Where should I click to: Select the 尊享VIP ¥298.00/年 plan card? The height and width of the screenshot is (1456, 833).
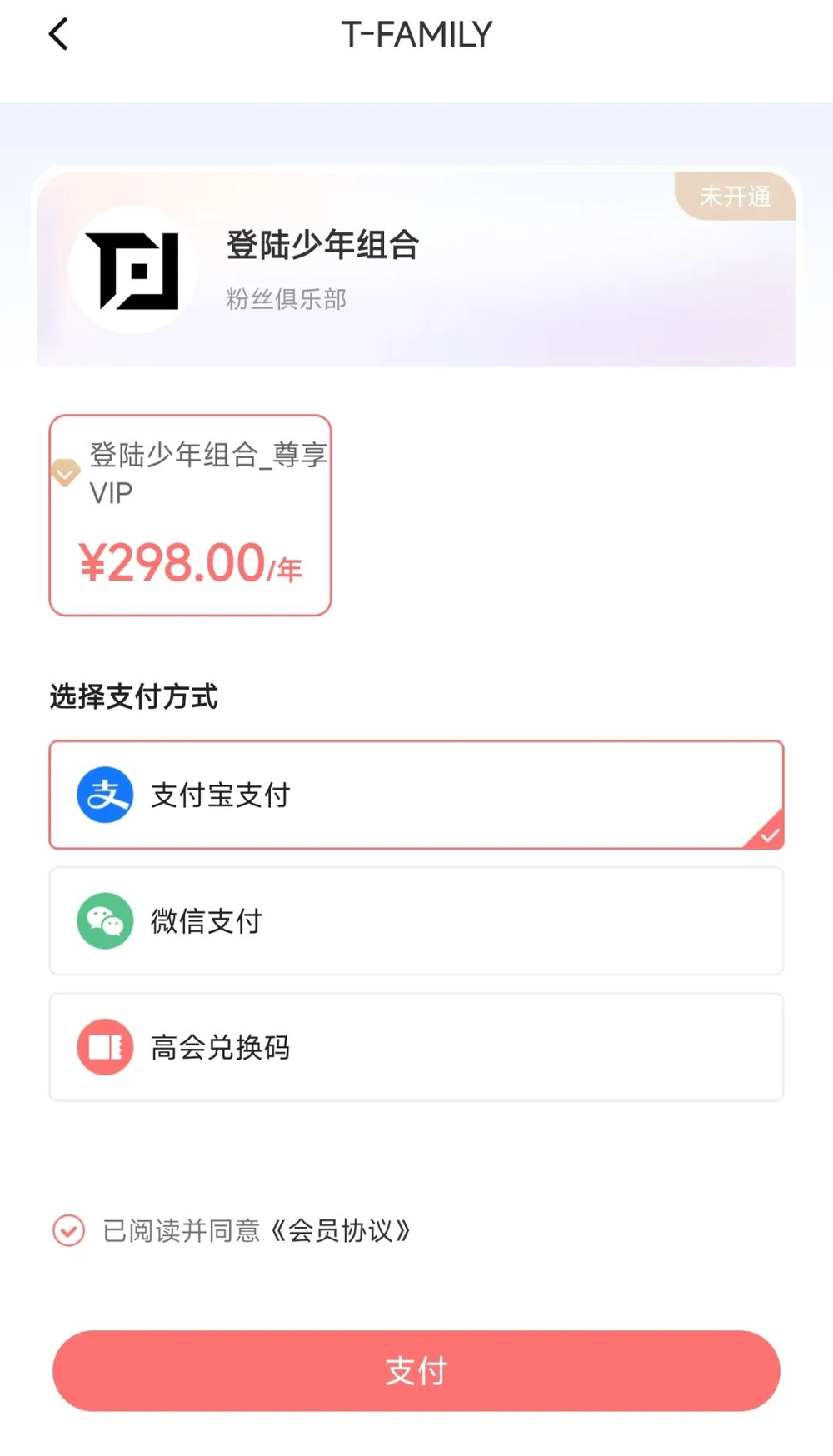tap(191, 516)
